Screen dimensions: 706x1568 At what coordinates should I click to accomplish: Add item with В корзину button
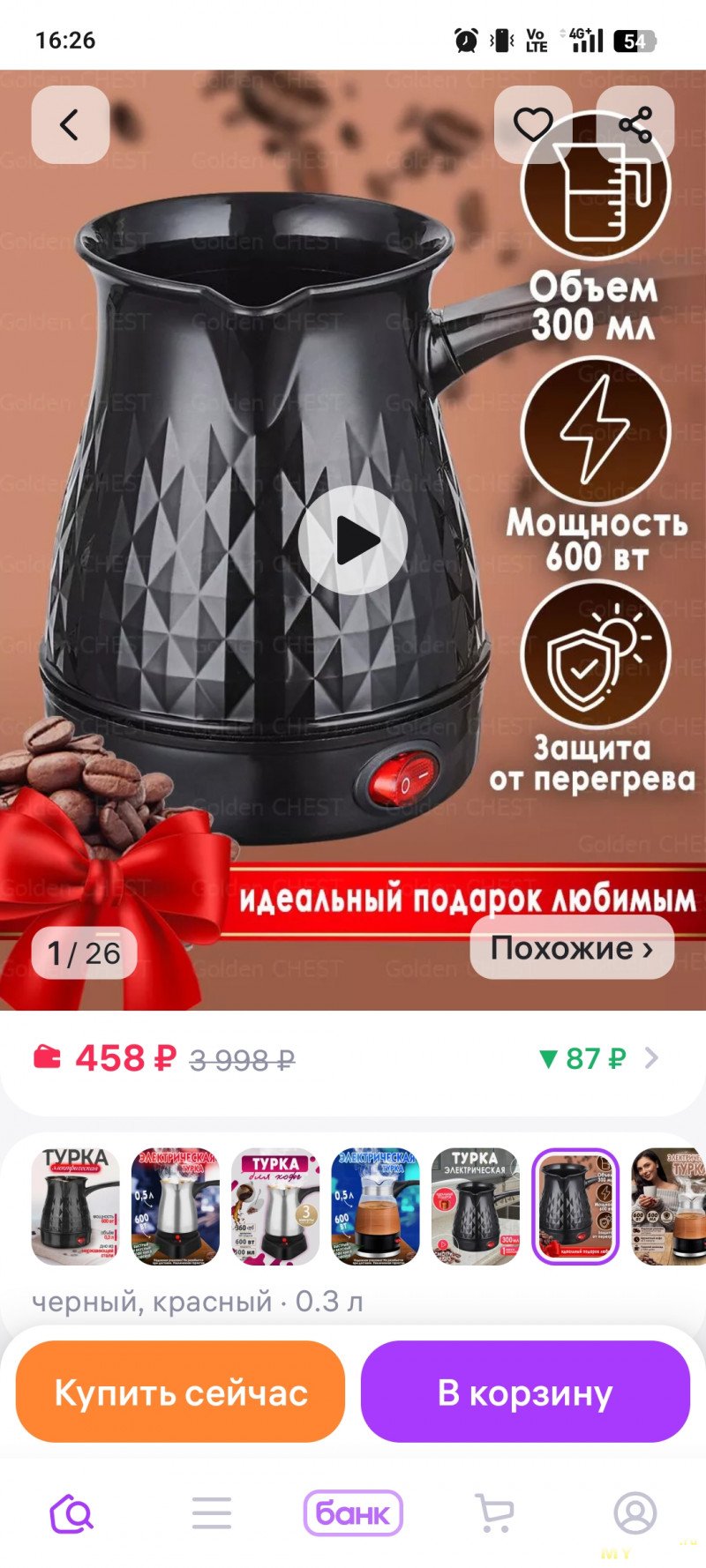(525, 1393)
